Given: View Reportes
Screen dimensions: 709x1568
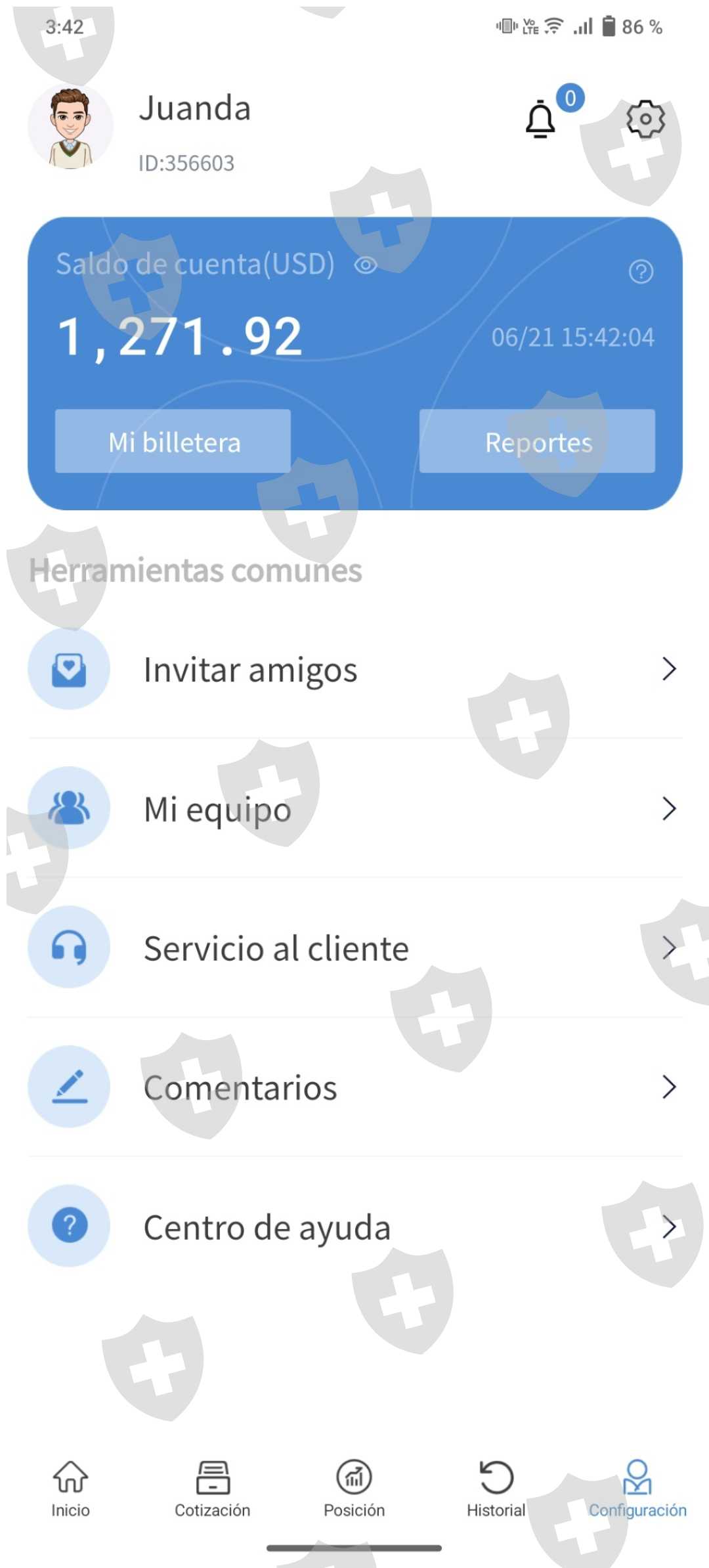Looking at the screenshot, I should tap(537, 441).
